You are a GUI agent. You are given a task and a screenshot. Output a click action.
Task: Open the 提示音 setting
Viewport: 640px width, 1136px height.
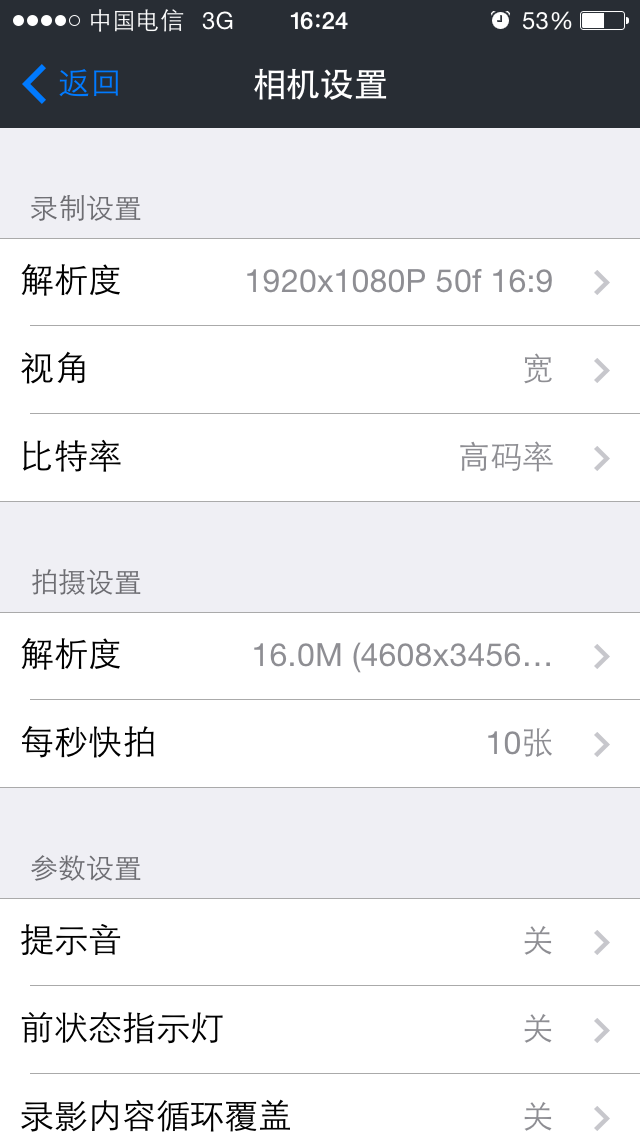click(x=320, y=942)
